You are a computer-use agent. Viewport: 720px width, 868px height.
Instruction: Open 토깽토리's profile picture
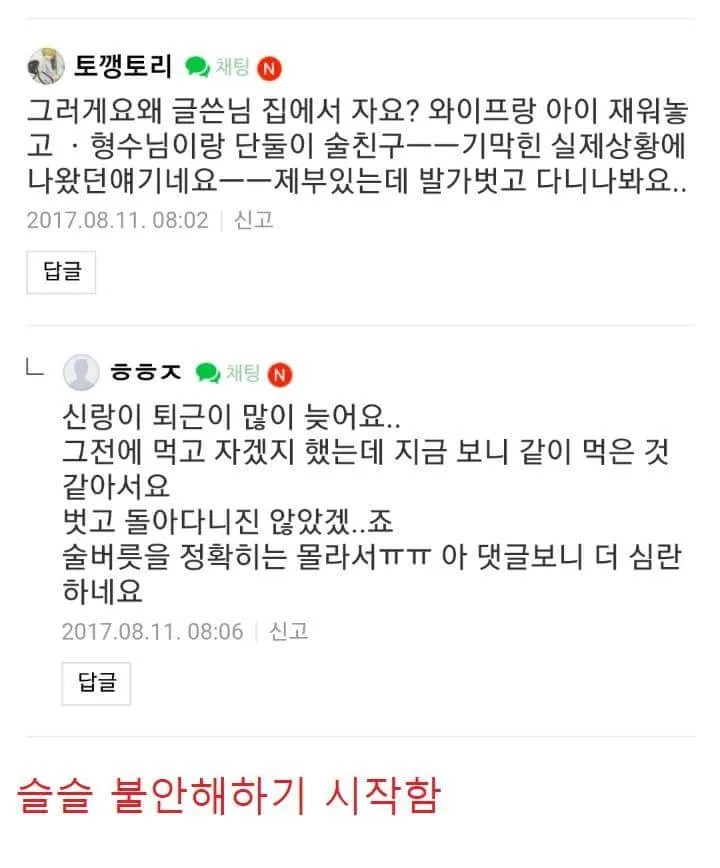pyautogui.click(x=46, y=66)
